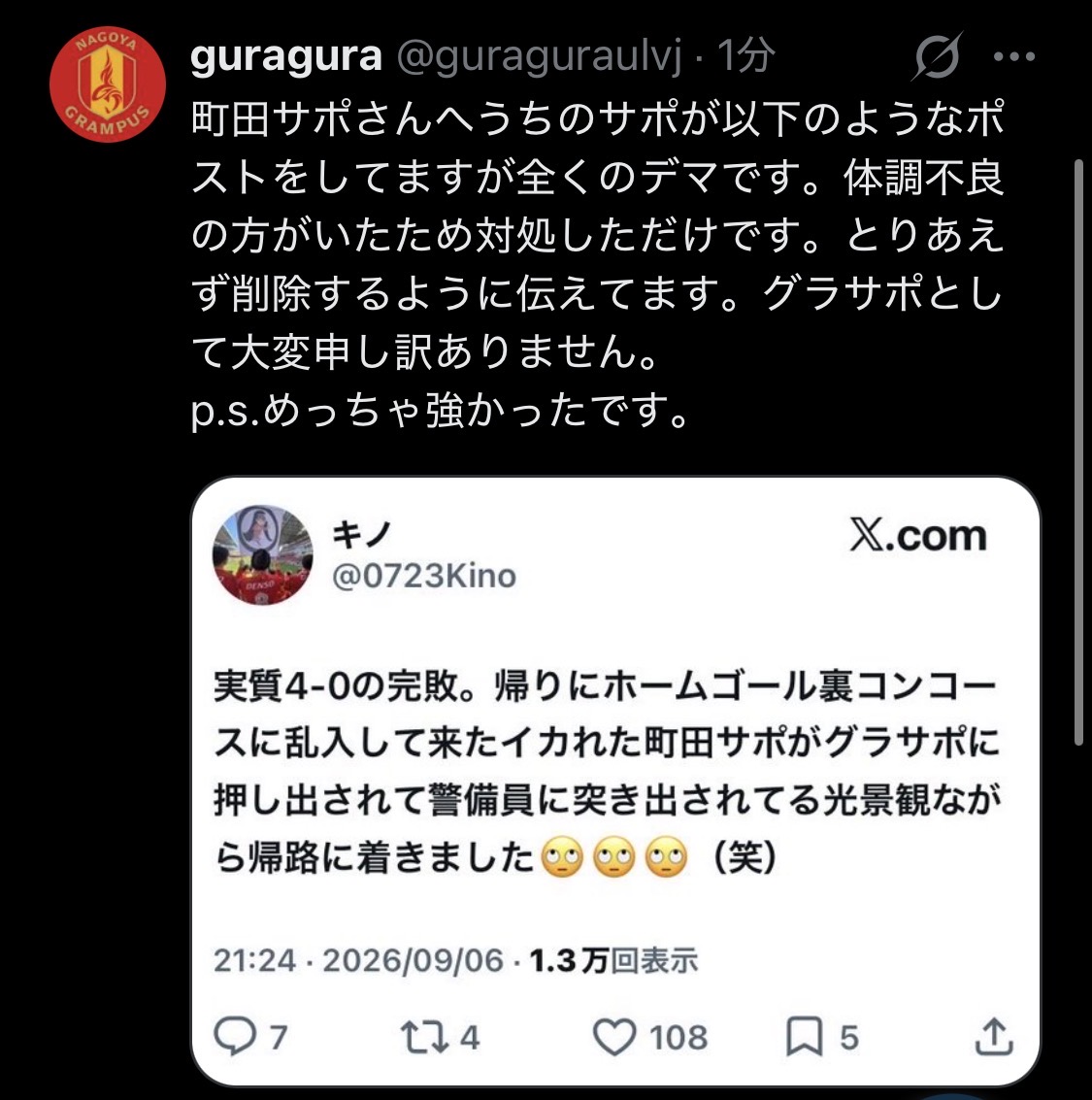1092x1100 pixels.
Task: Open the guragura account name link
Action: [286, 55]
